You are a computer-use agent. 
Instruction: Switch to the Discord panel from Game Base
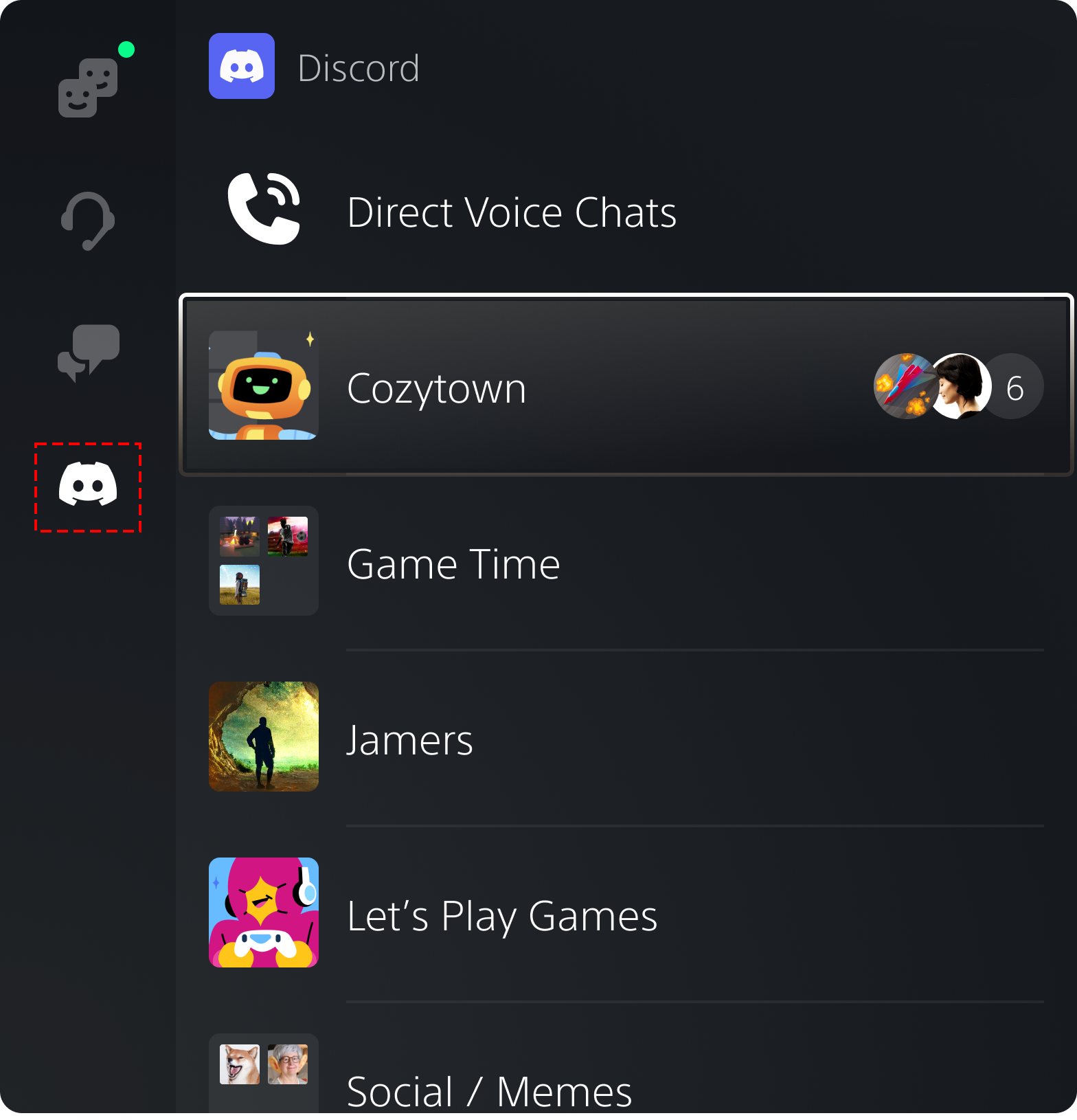87,486
